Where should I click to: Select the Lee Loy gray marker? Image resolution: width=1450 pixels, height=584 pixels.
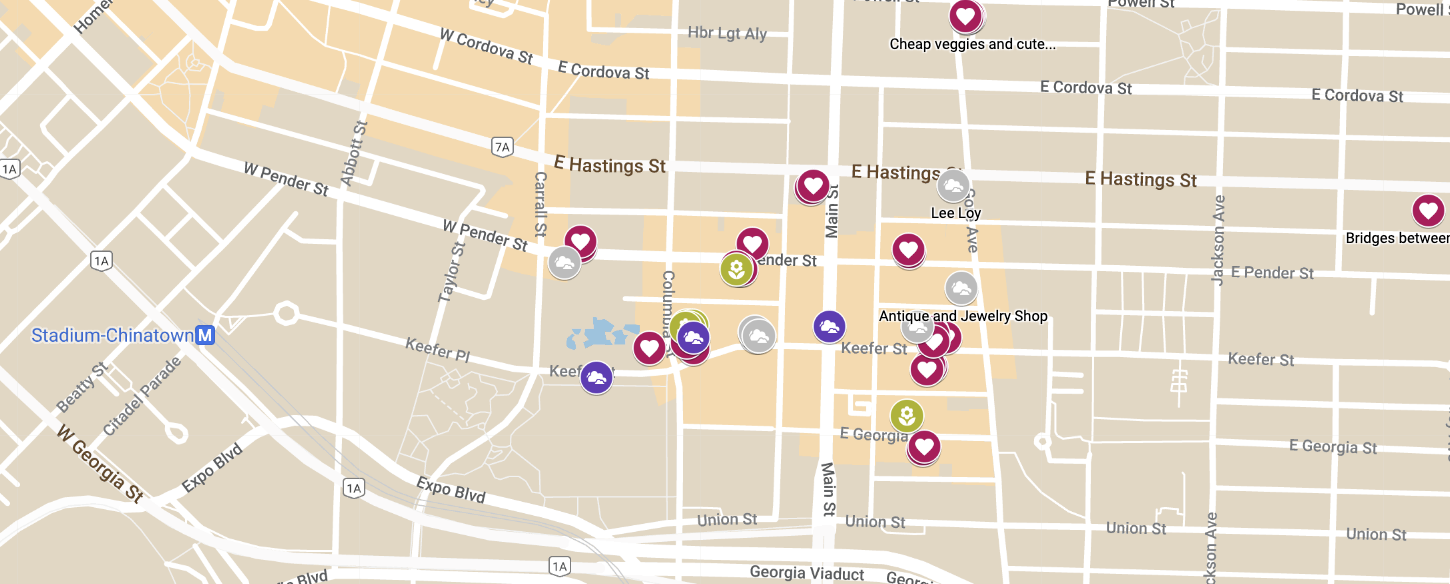953,185
